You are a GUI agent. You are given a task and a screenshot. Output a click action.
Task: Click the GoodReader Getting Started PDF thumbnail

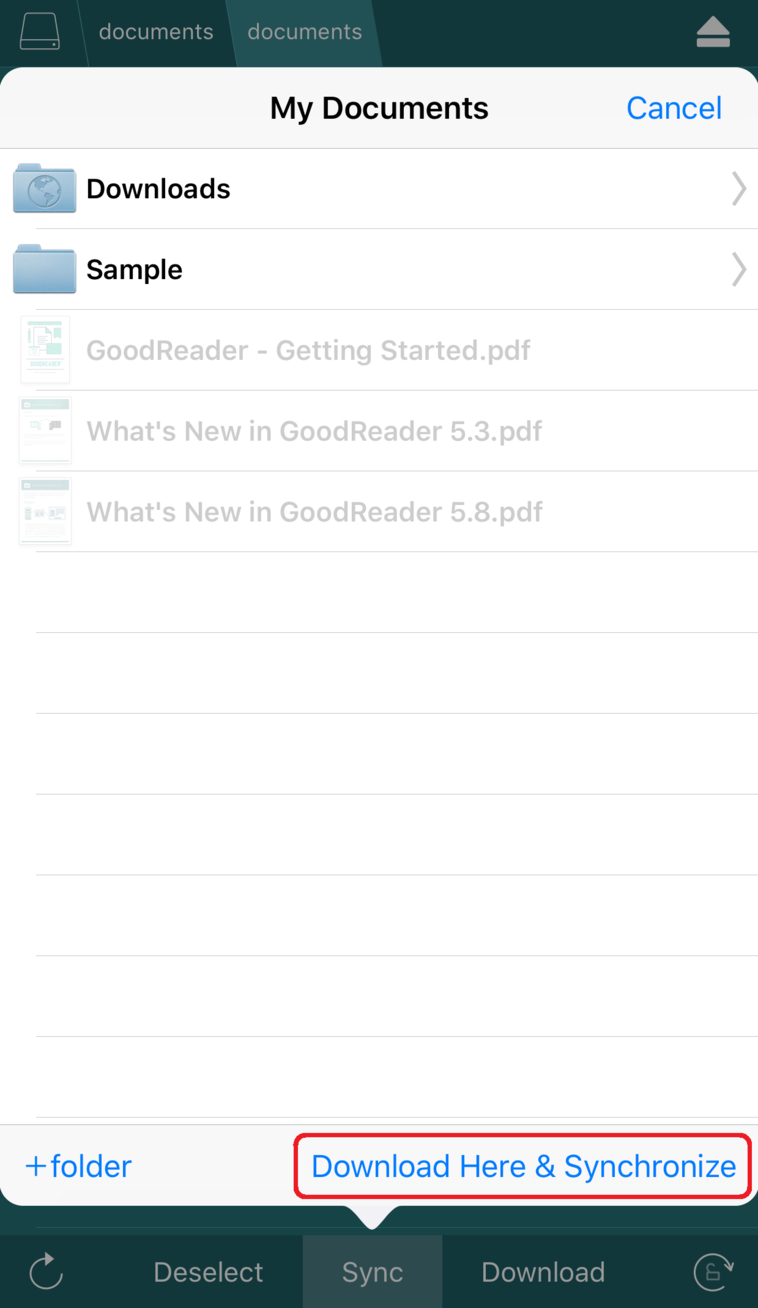point(44,350)
